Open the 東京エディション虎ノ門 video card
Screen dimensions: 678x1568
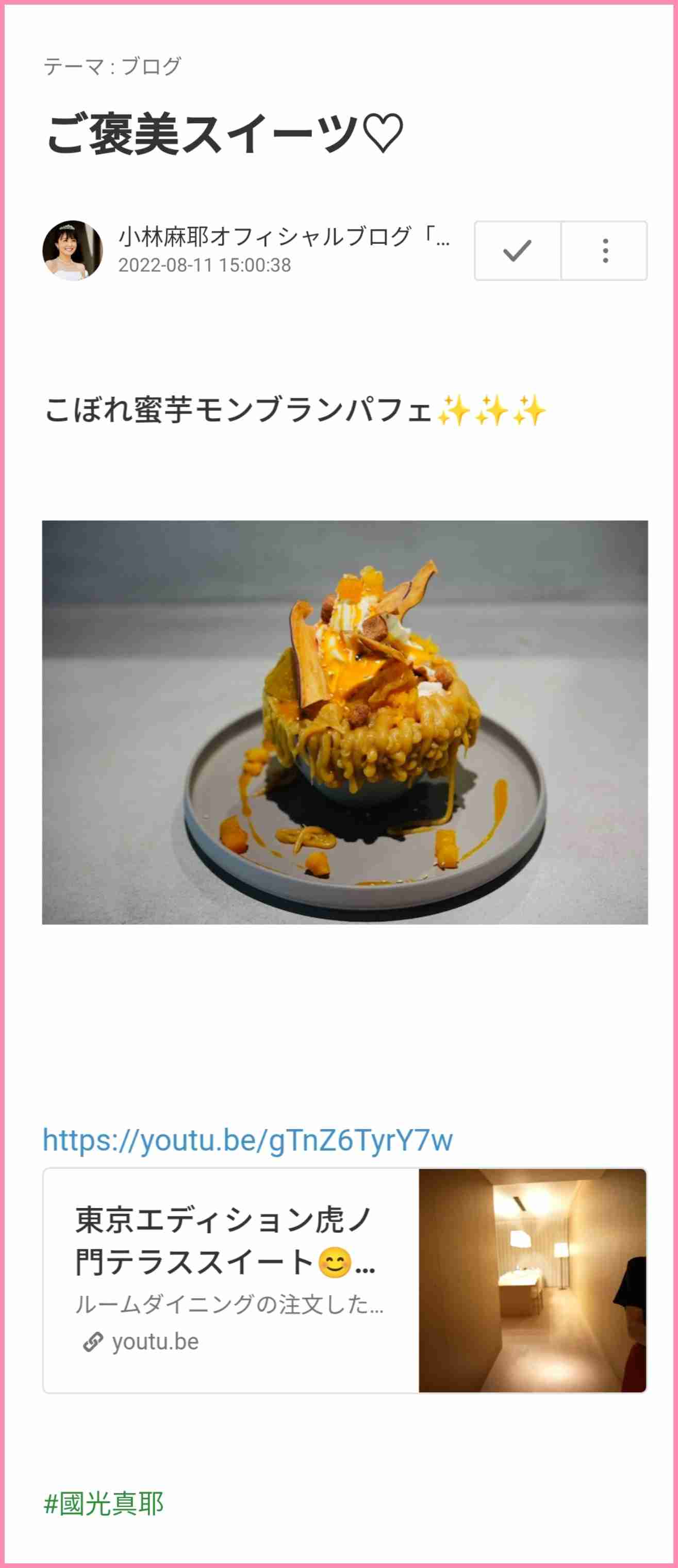[x=344, y=1279]
